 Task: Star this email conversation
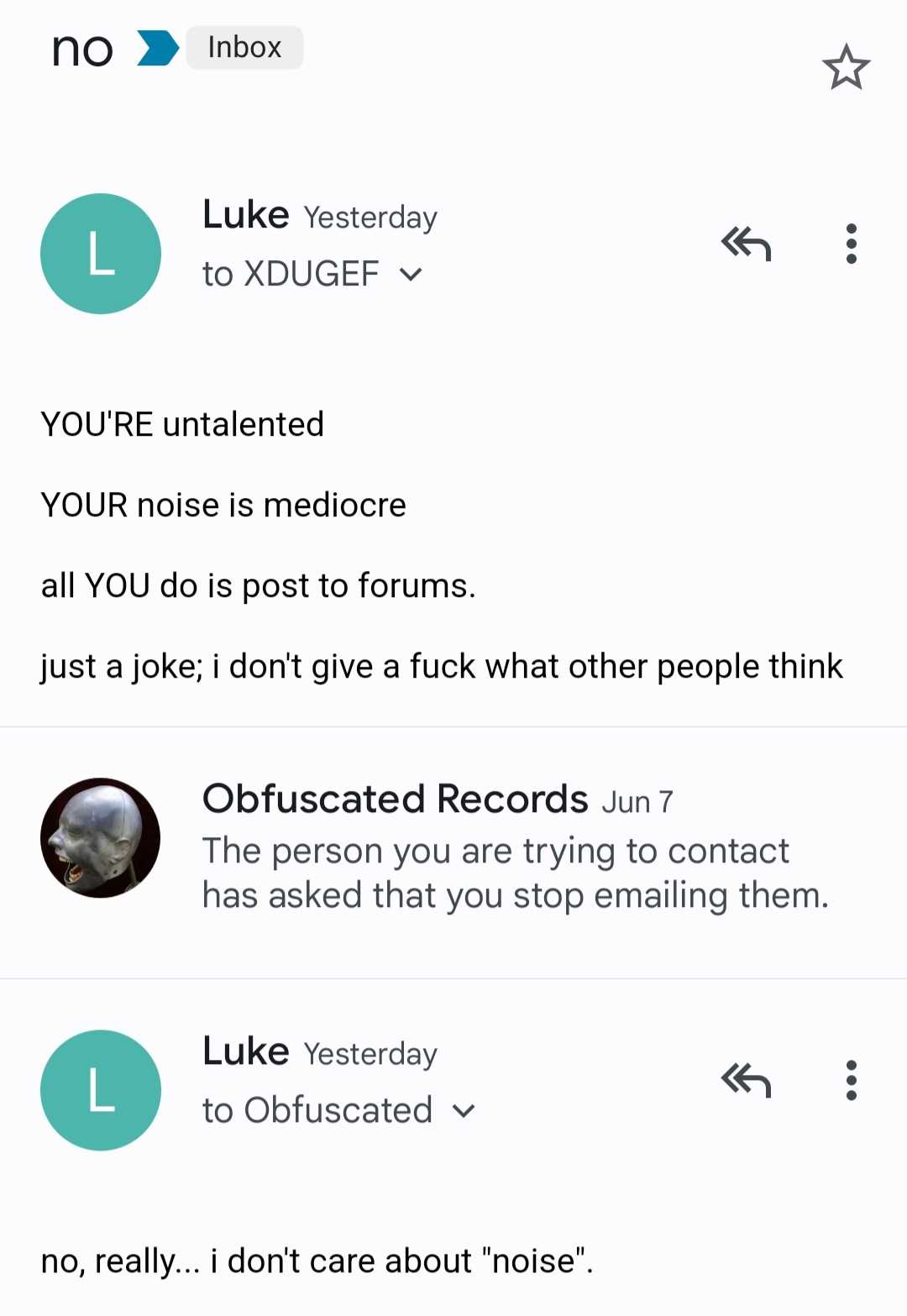tap(846, 68)
